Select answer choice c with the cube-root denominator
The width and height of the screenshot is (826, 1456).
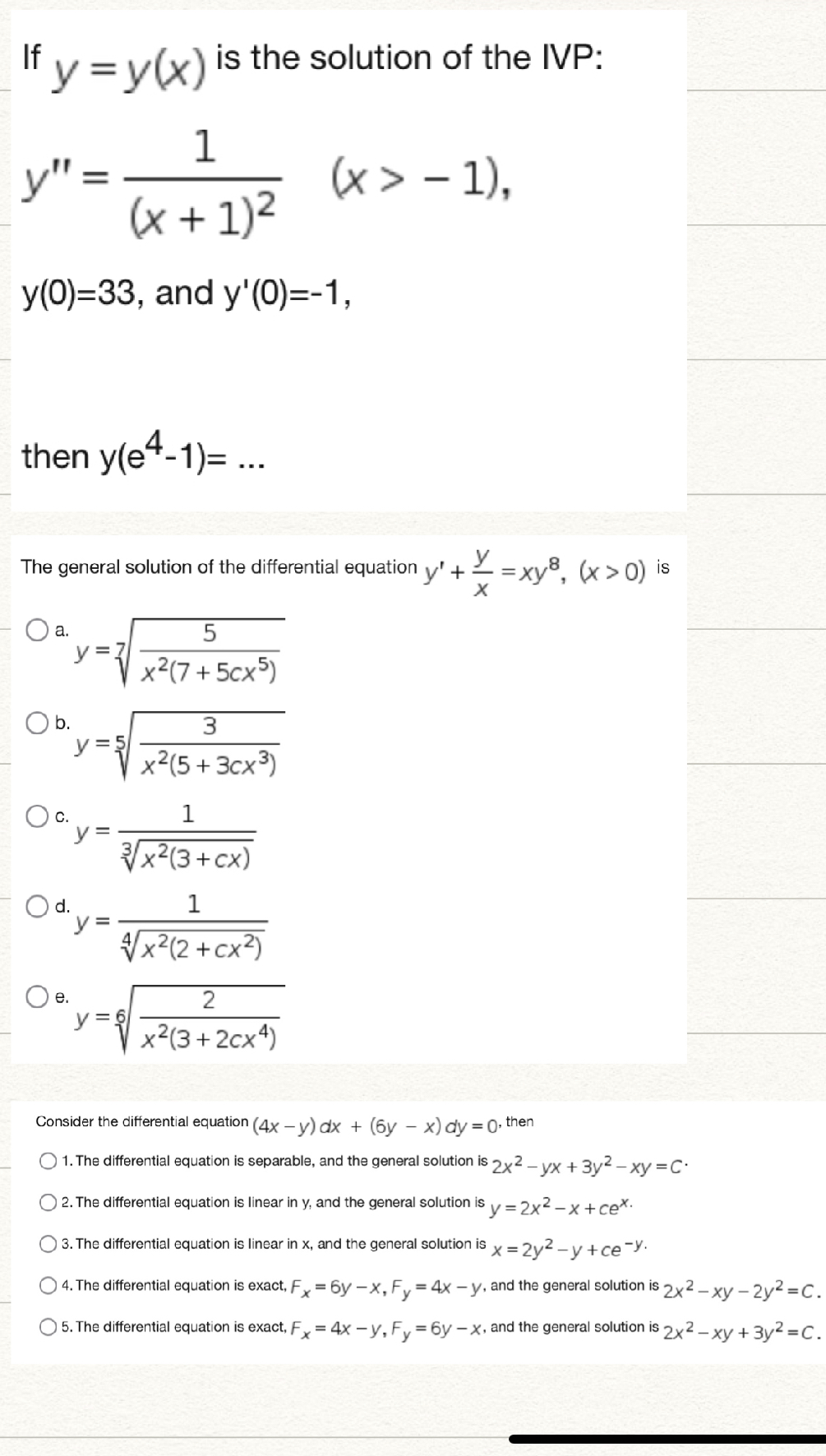point(35,816)
